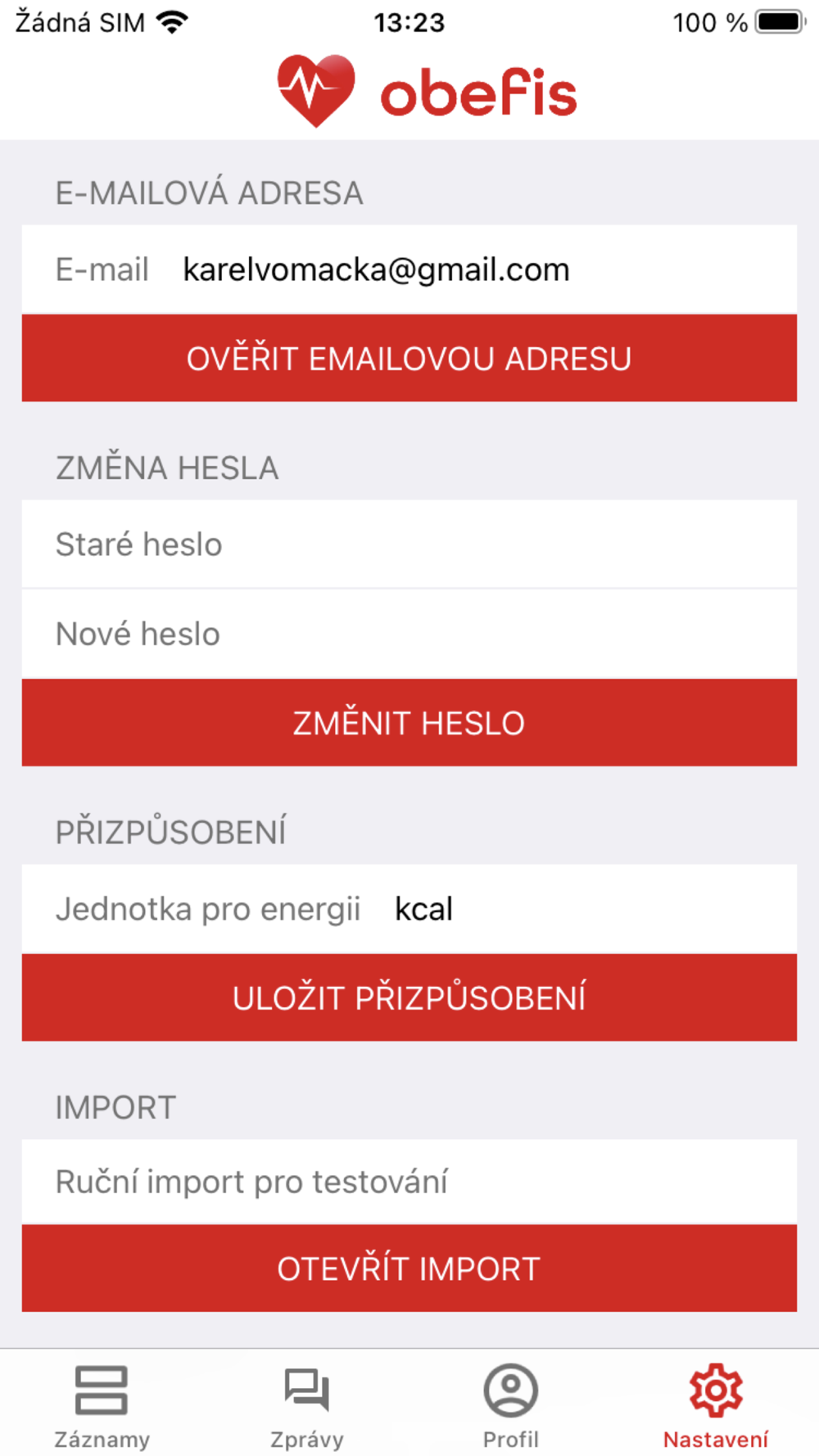Switch to the Záznamy tab
Viewport: 819px width, 1456px height.
[102, 1406]
